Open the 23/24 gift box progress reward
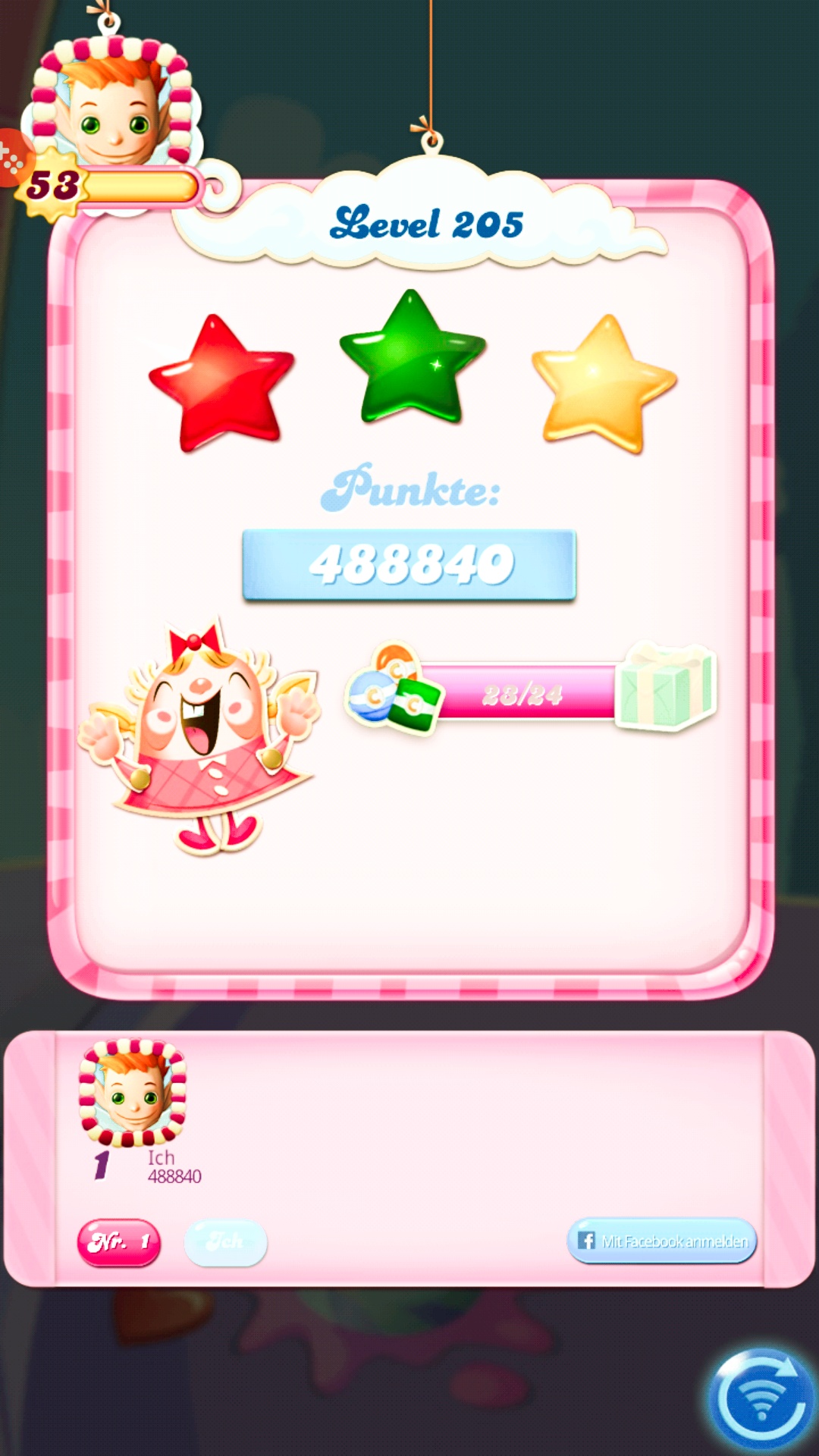This screenshot has width=819, height=1456. (666, 686)
